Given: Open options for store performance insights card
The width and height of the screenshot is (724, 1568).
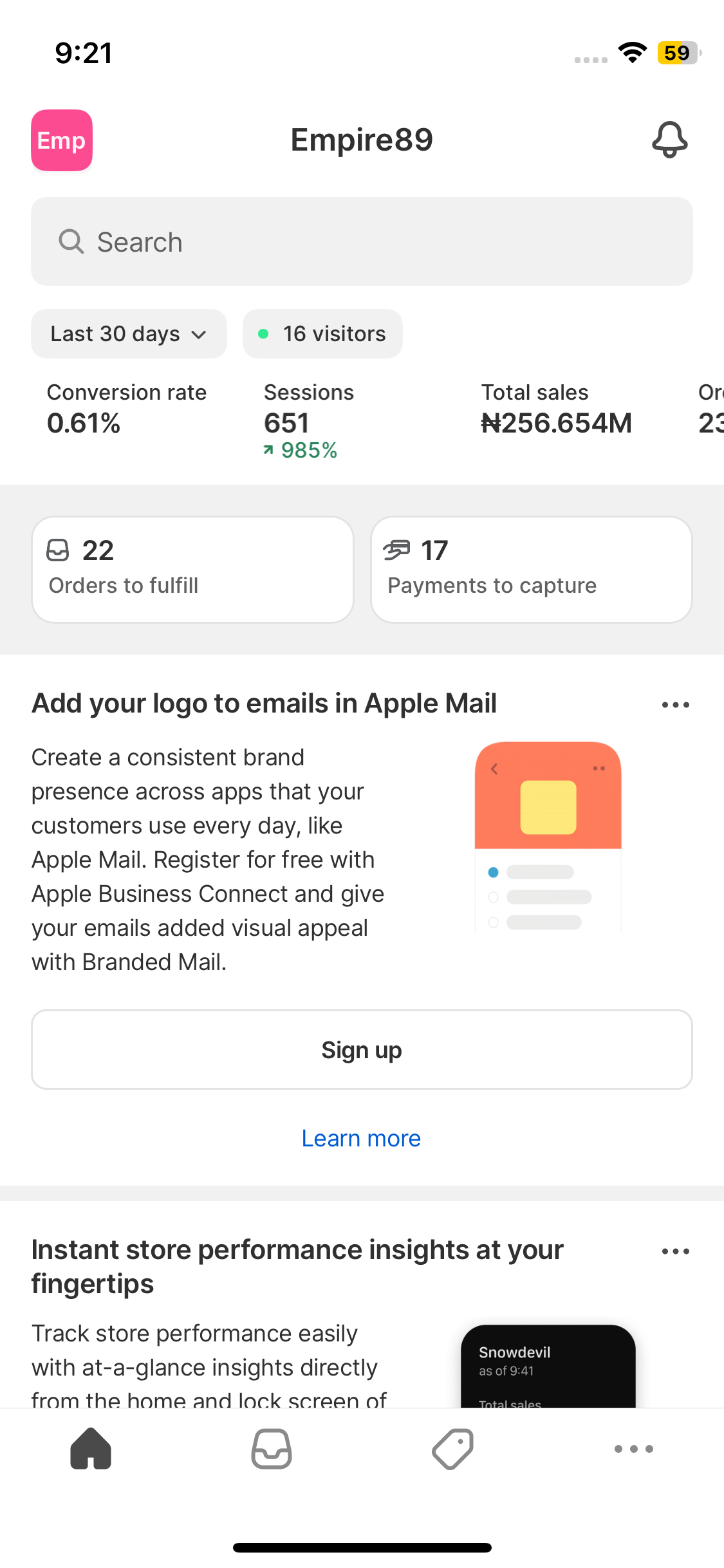Looking at the screenshot, I should pyautogui.click(x=675, y=1251).
